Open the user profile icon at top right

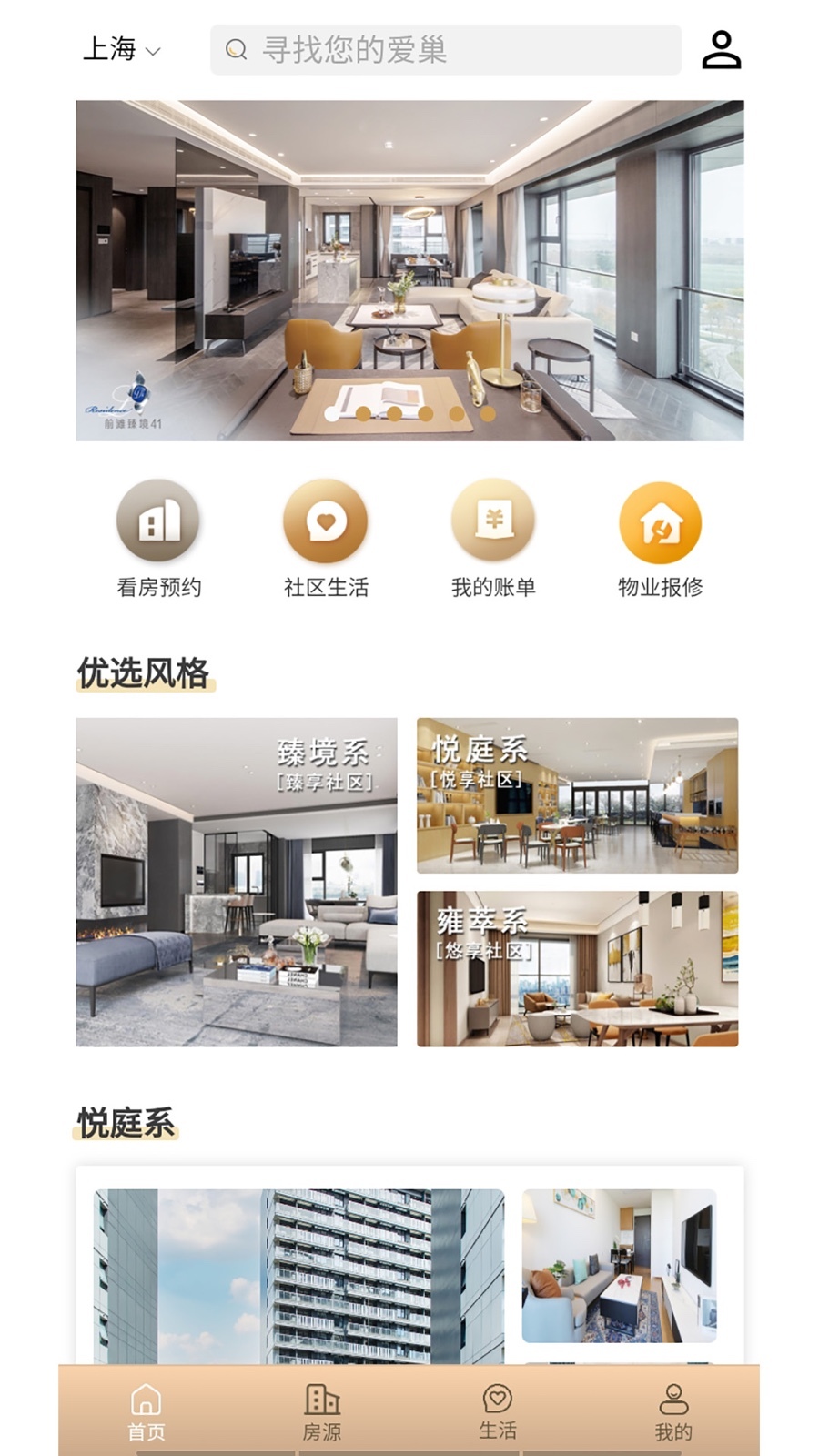point(723,49)
